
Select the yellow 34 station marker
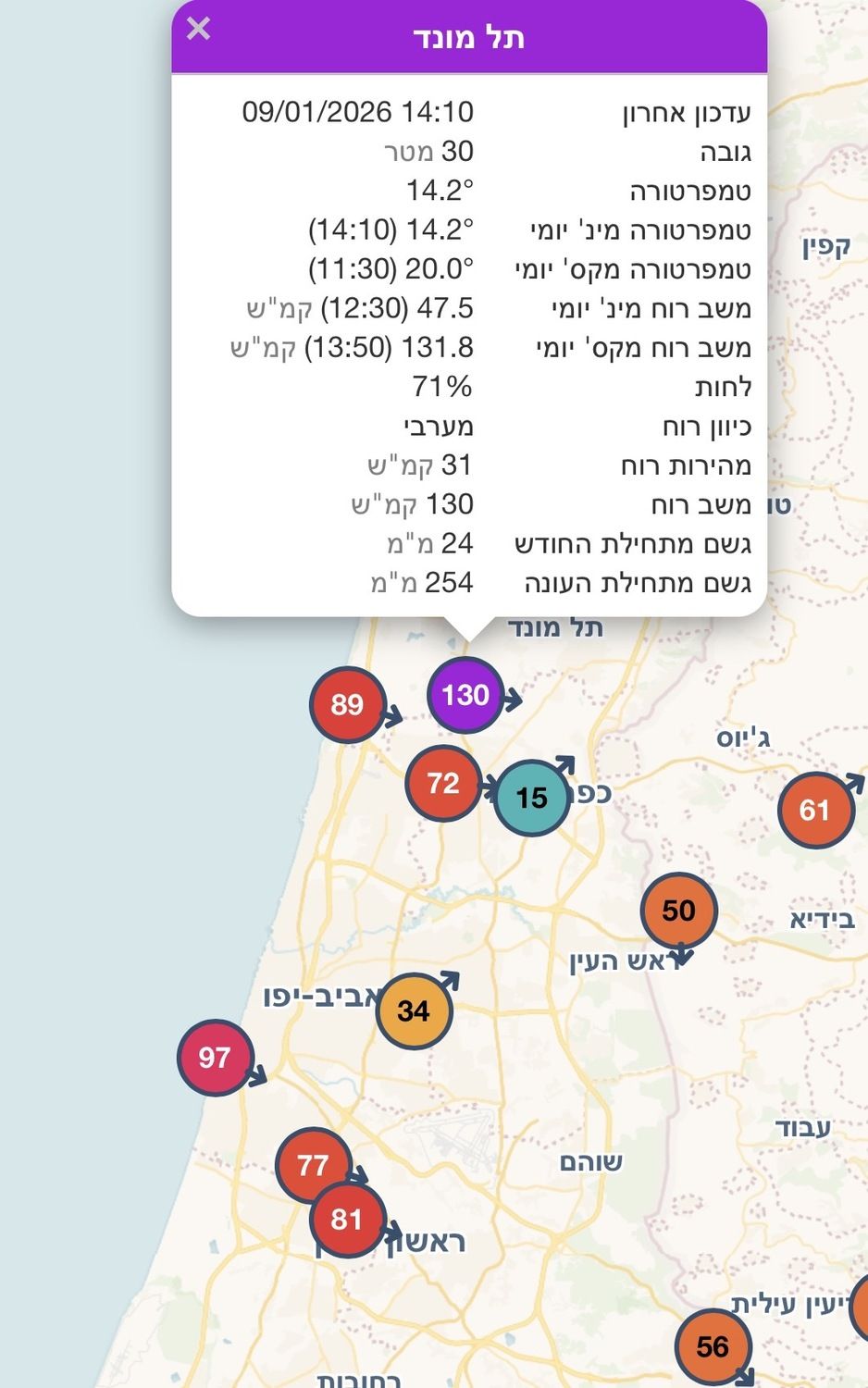click(414, 1010)
